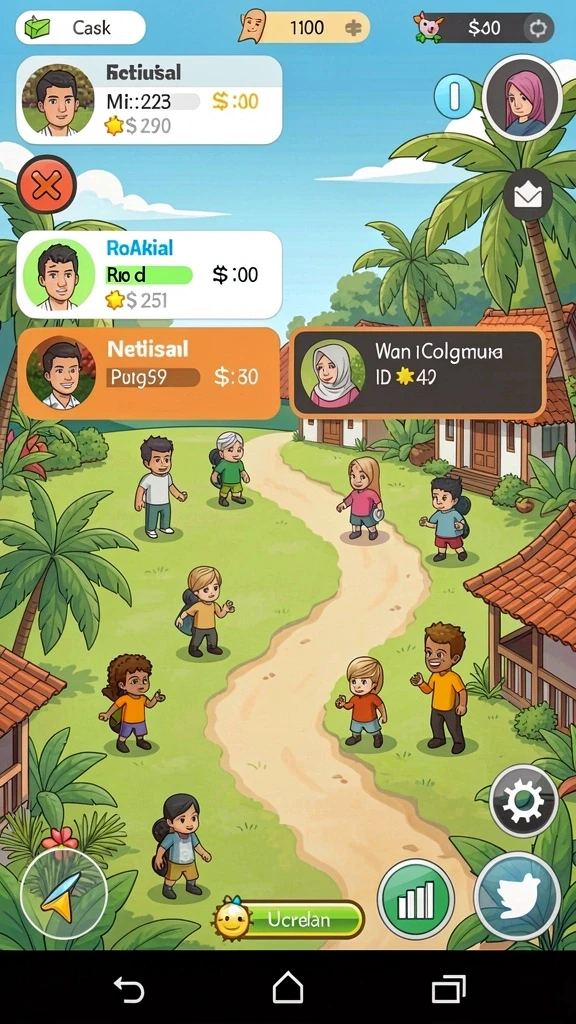This screenshot has width=576, height=1024.
Task: Tap the Cask button
Action: [80, 27]
